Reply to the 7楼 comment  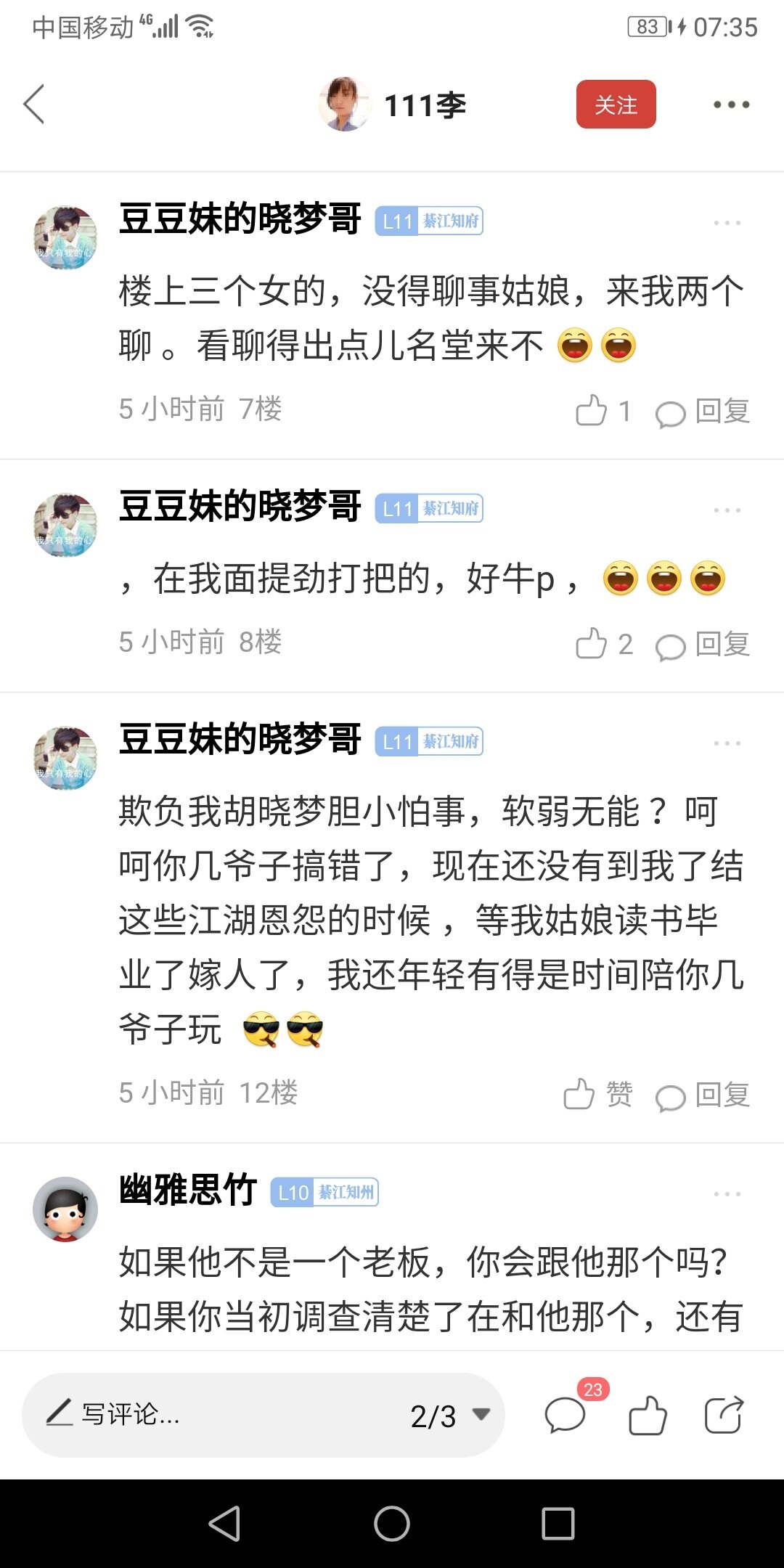[703, 412]
